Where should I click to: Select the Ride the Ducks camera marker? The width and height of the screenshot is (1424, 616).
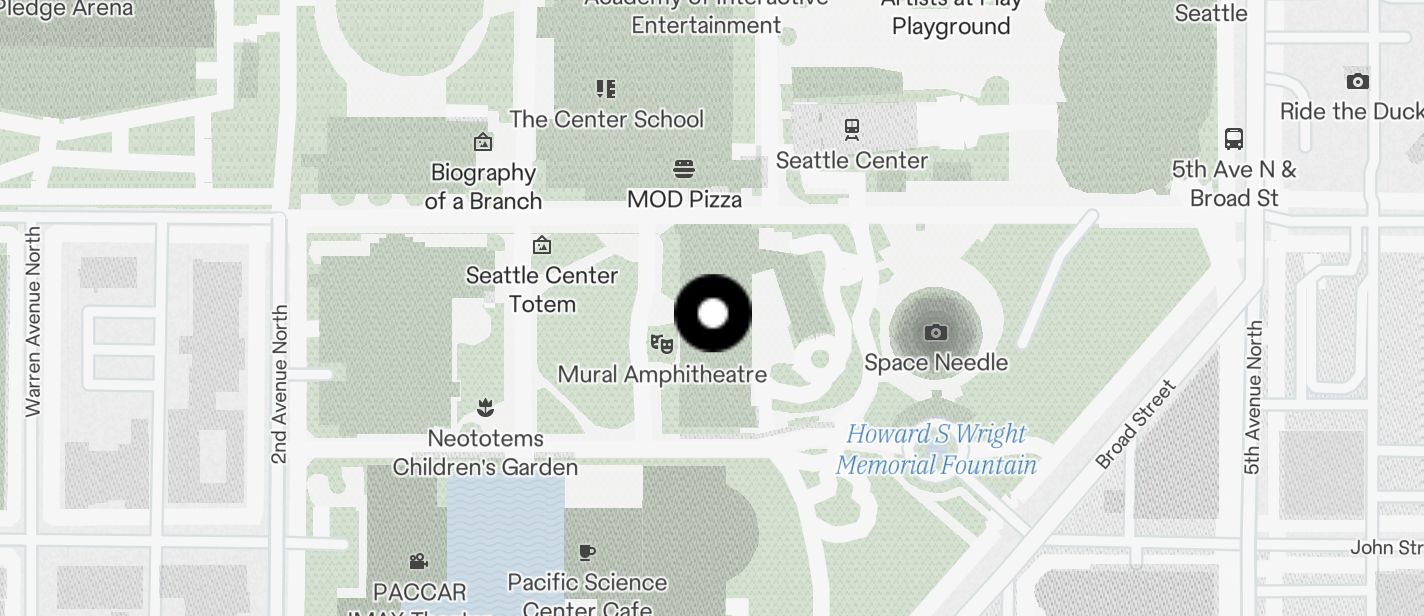(1357, 81)
